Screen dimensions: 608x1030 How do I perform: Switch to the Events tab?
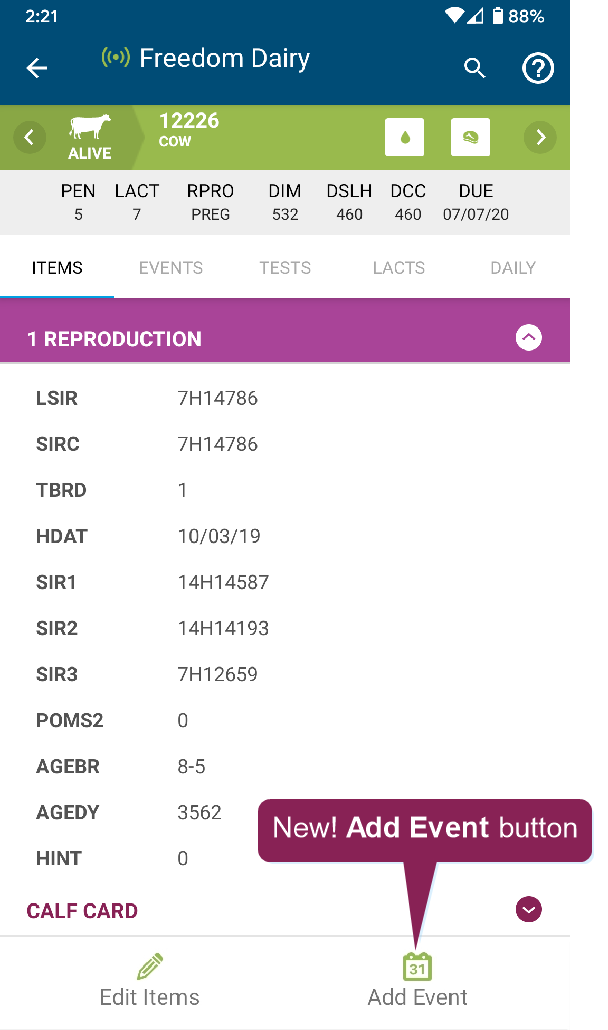(x=171, y=268)
